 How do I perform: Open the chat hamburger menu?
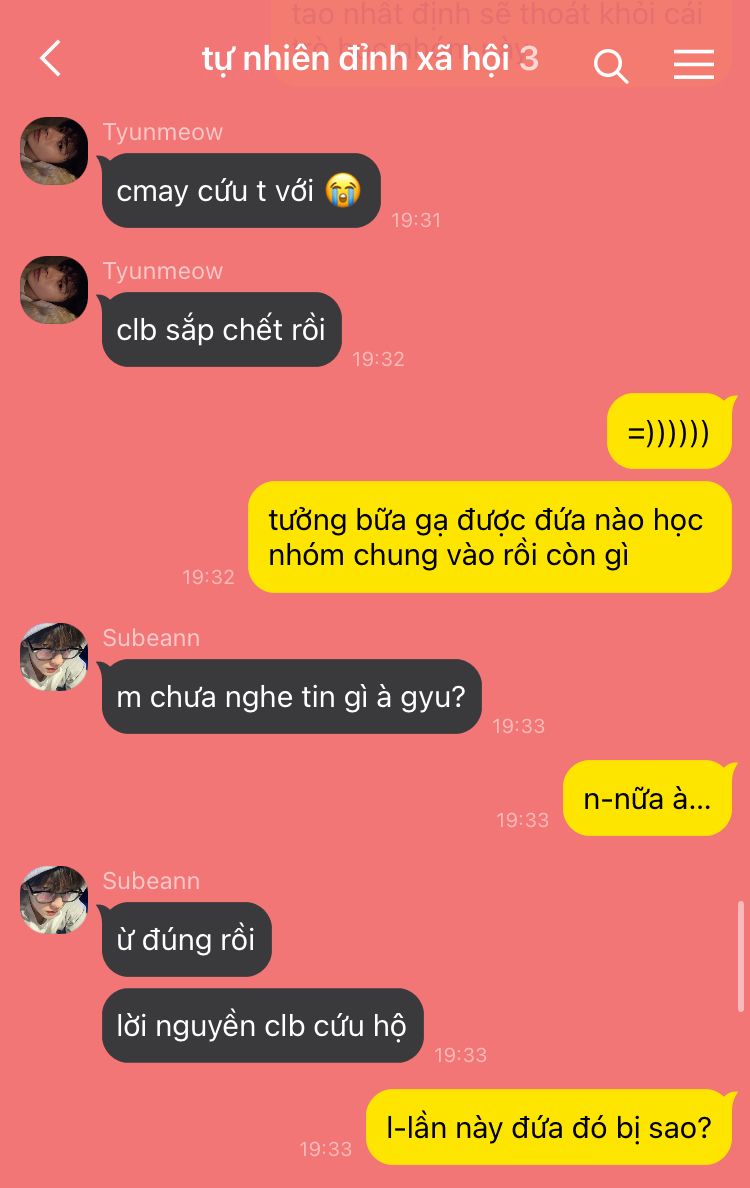pos(693,64)
